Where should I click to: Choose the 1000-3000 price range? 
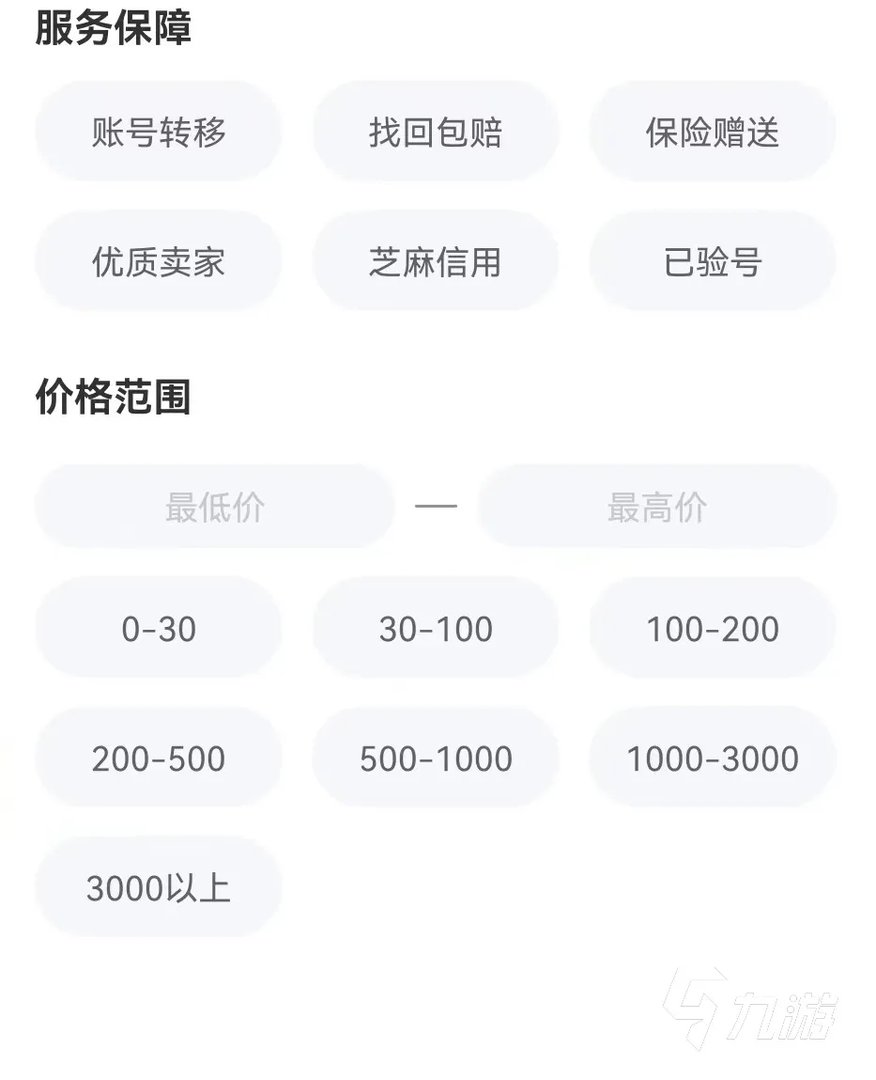click(713, 758)
